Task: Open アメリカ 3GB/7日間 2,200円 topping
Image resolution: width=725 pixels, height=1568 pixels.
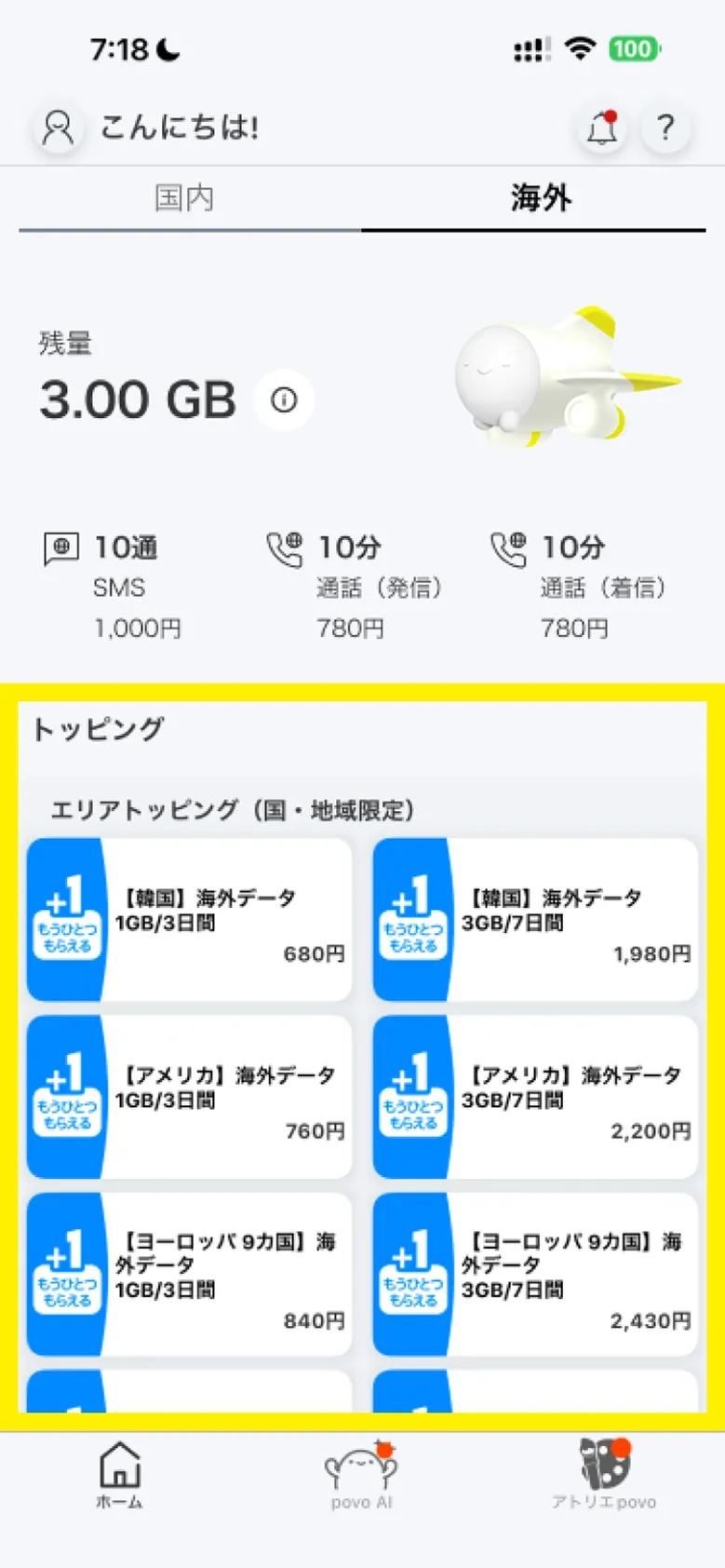Action: pos(536,1097)
